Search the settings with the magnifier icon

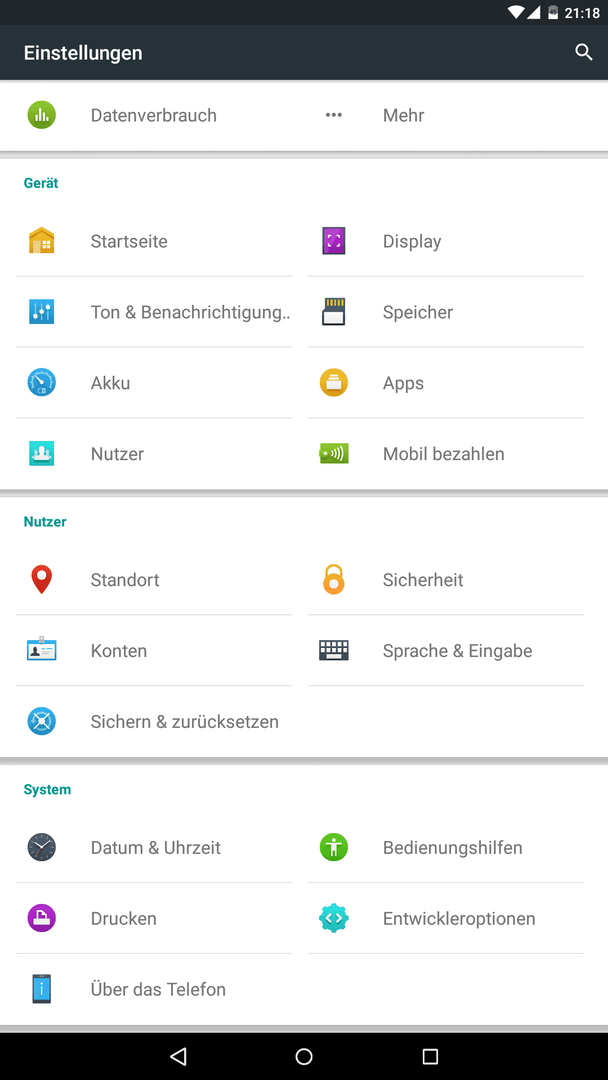pyautogui.click(x=584, y=52)
